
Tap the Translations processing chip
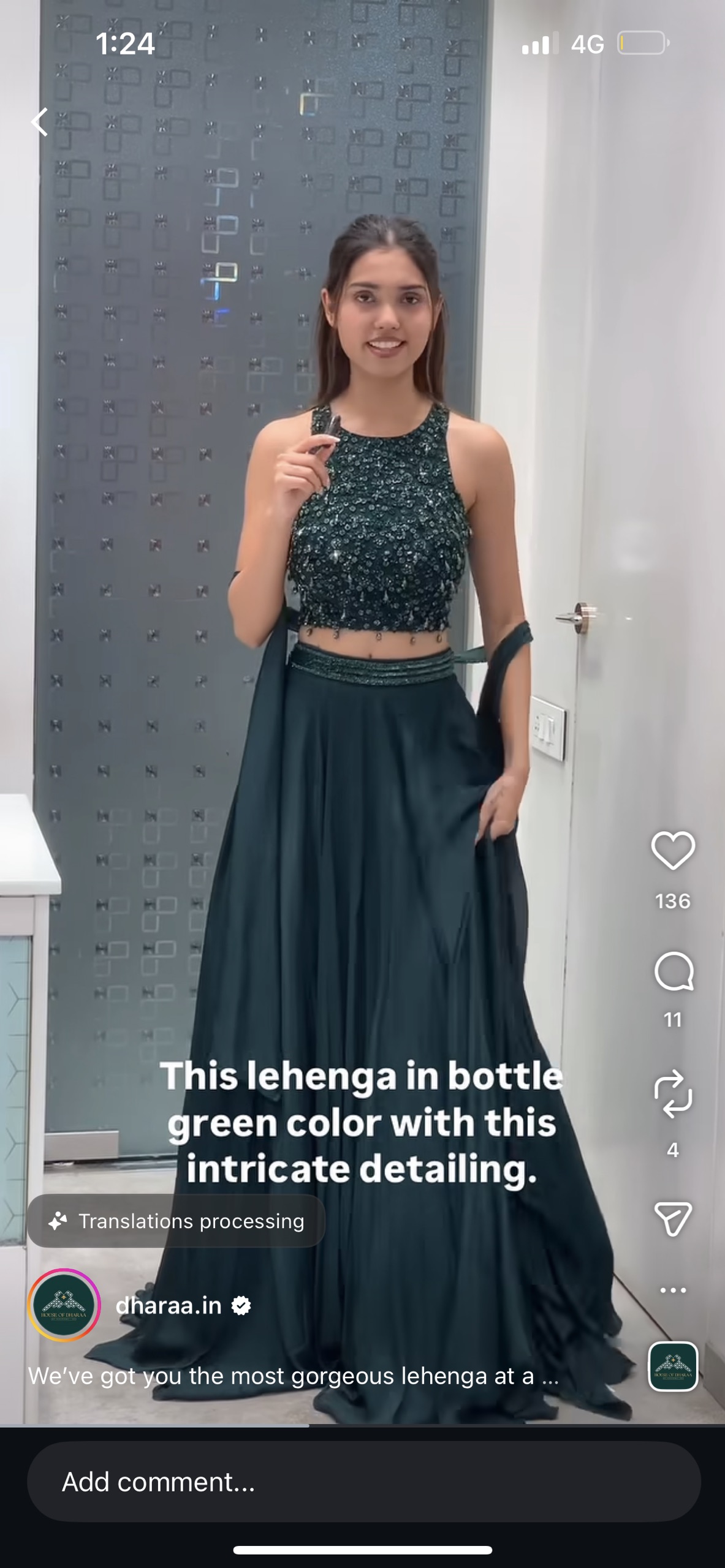177,1221
